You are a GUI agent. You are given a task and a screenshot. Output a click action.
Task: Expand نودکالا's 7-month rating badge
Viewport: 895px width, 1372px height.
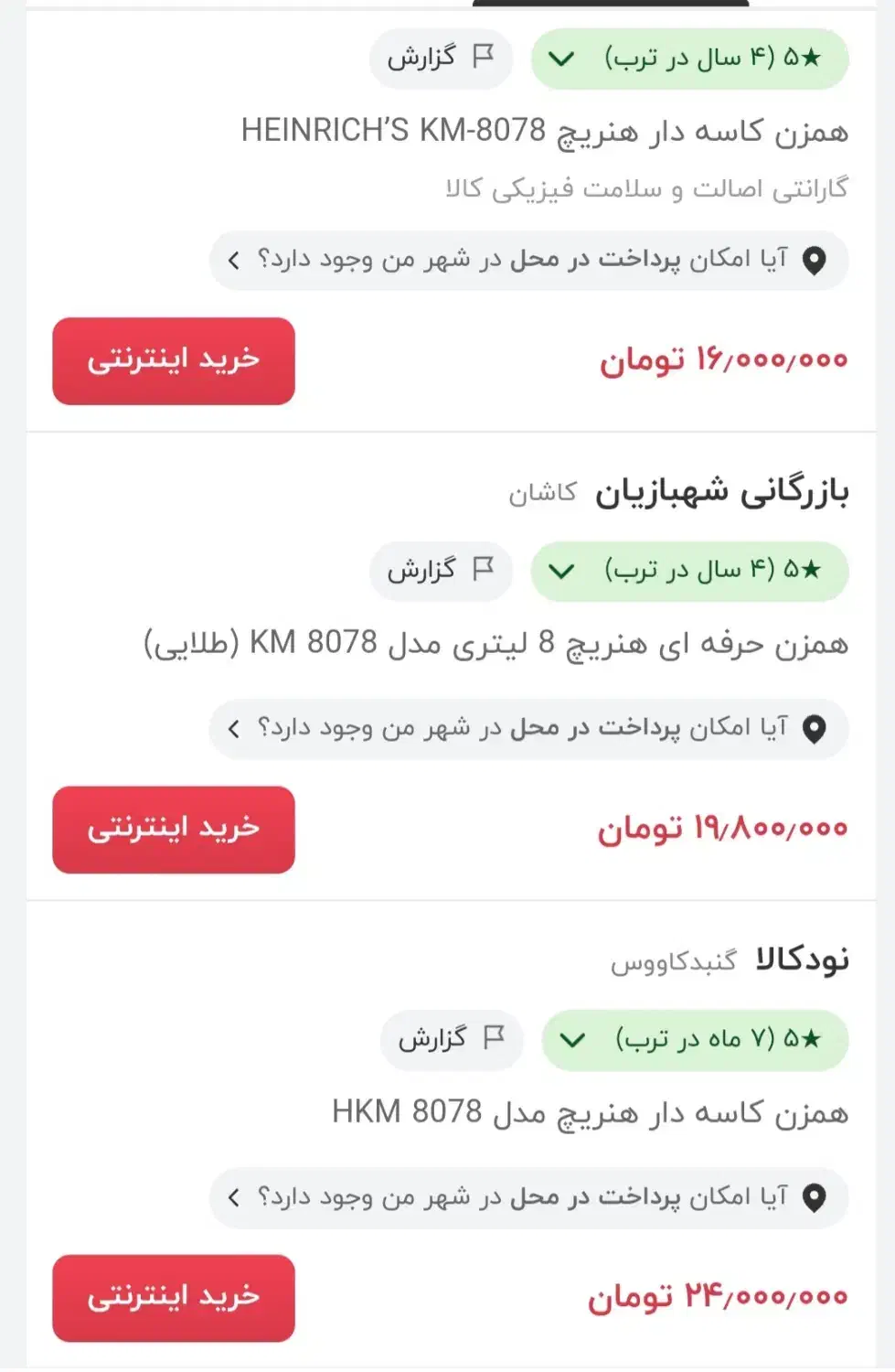click(695, 1039)
